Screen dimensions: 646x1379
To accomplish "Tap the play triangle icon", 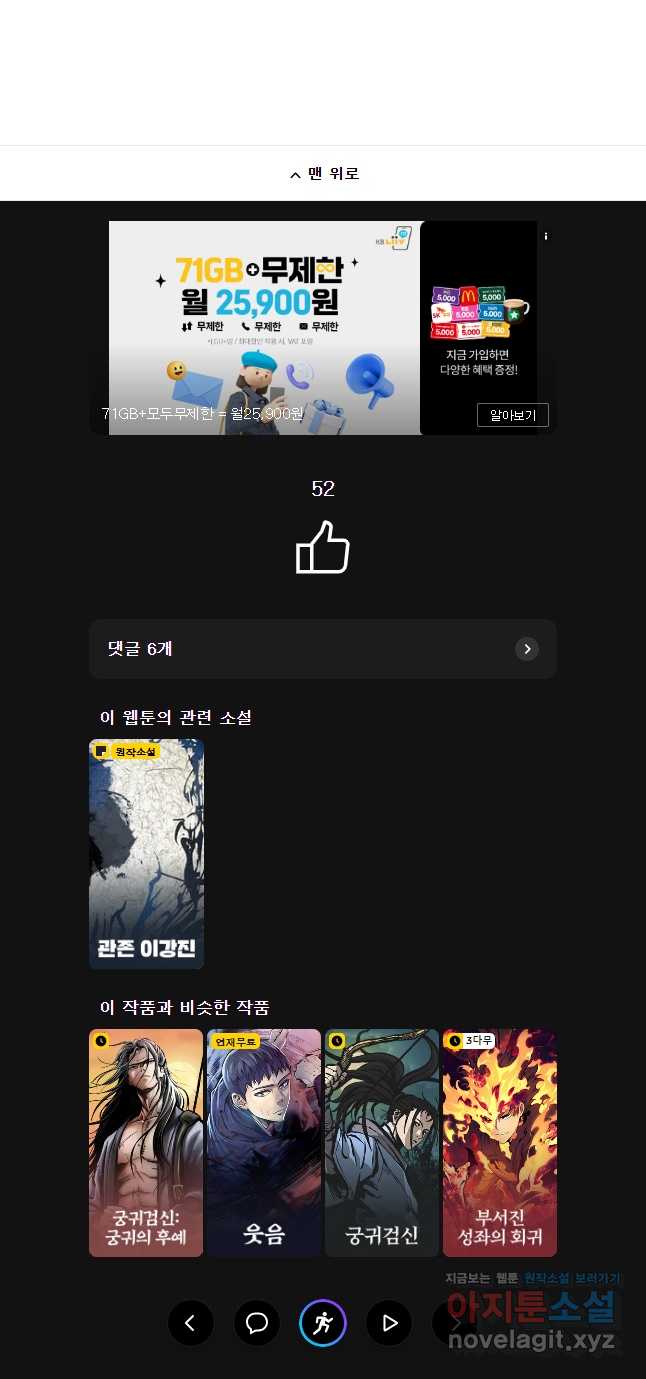I will tap(389, 1323).
